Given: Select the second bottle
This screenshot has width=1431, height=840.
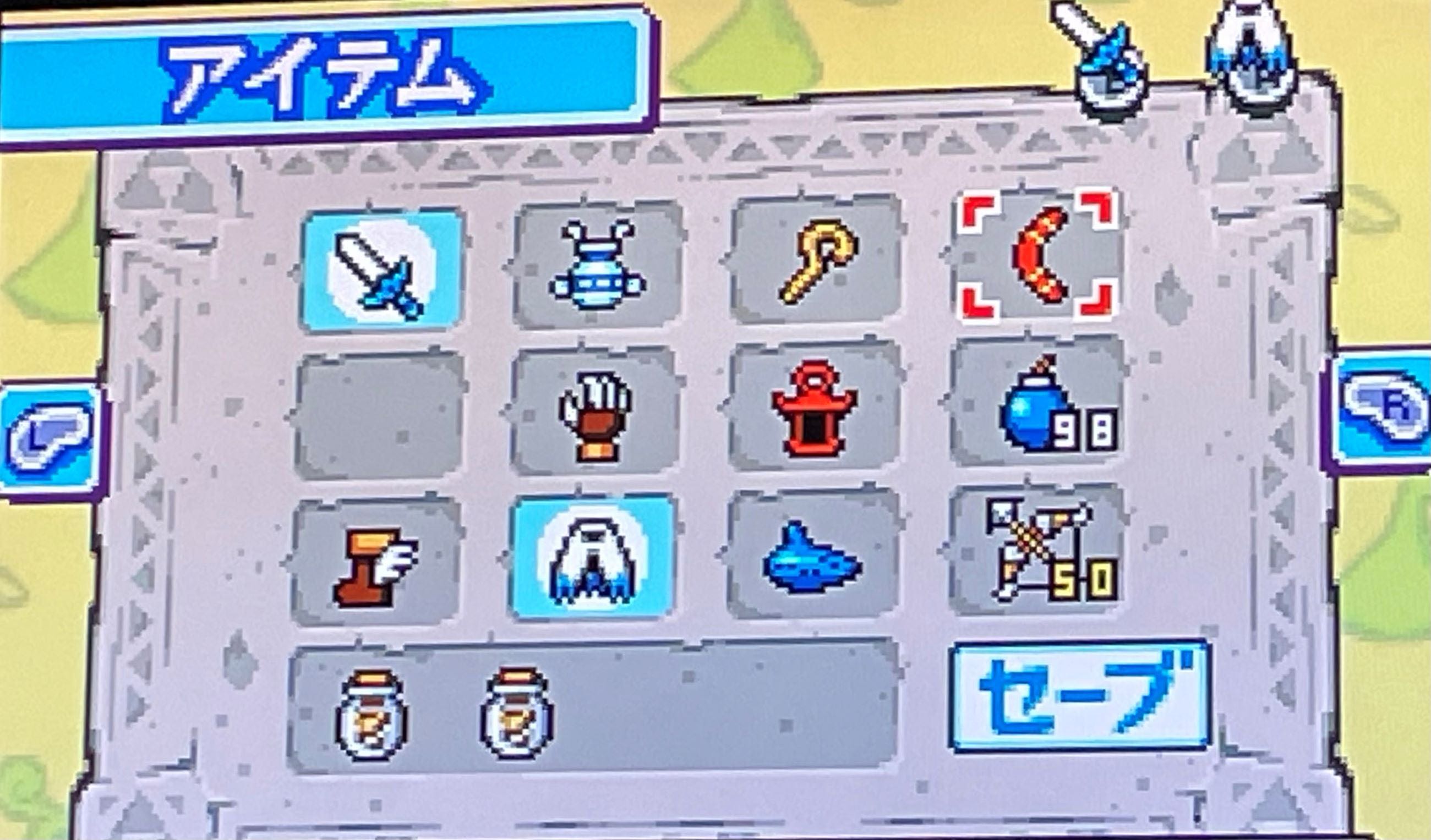Looking at the screenshot, I should click(516, 714).
